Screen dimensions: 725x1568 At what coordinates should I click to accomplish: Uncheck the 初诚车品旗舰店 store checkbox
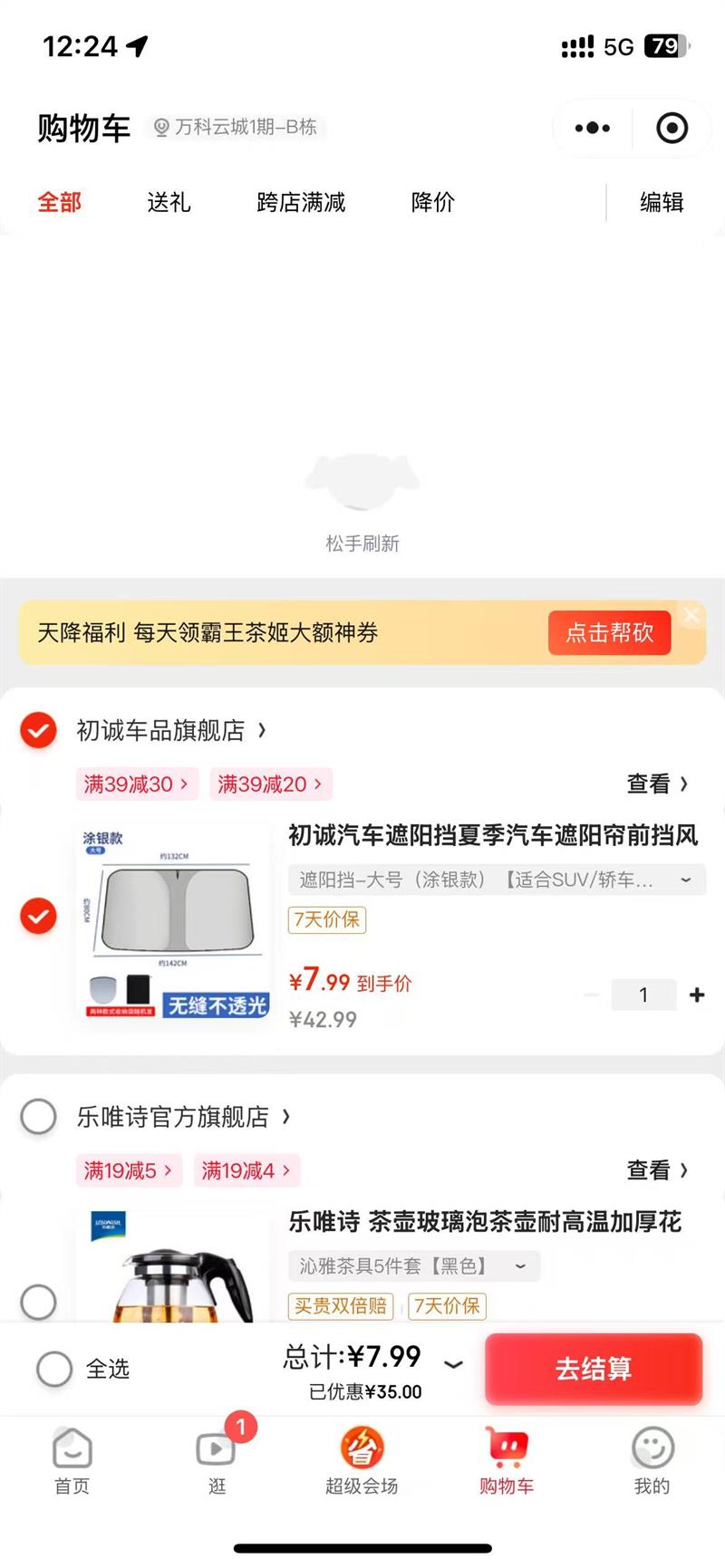click(x=38, y=730)
